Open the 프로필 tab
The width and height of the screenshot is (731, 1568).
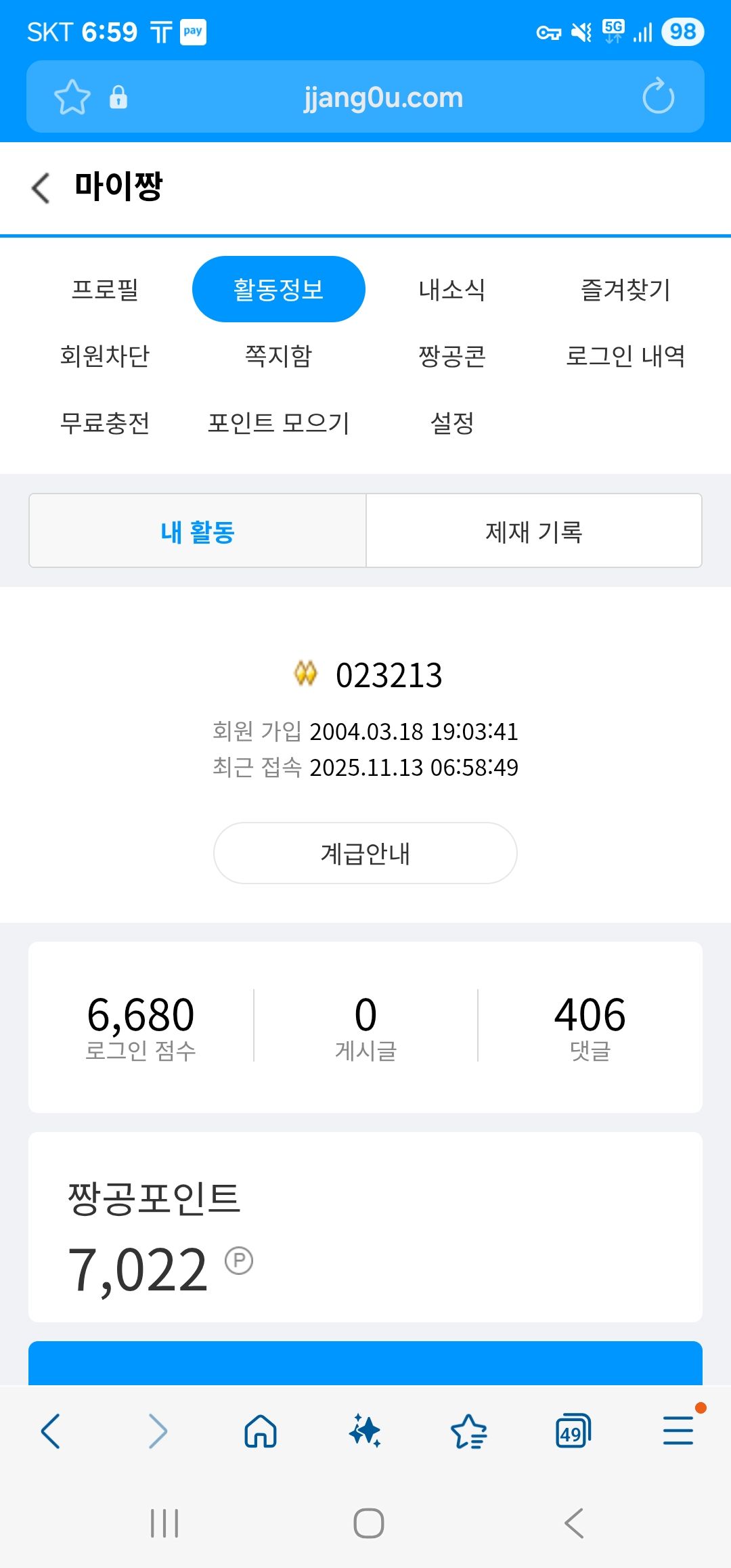coord(105,290)
